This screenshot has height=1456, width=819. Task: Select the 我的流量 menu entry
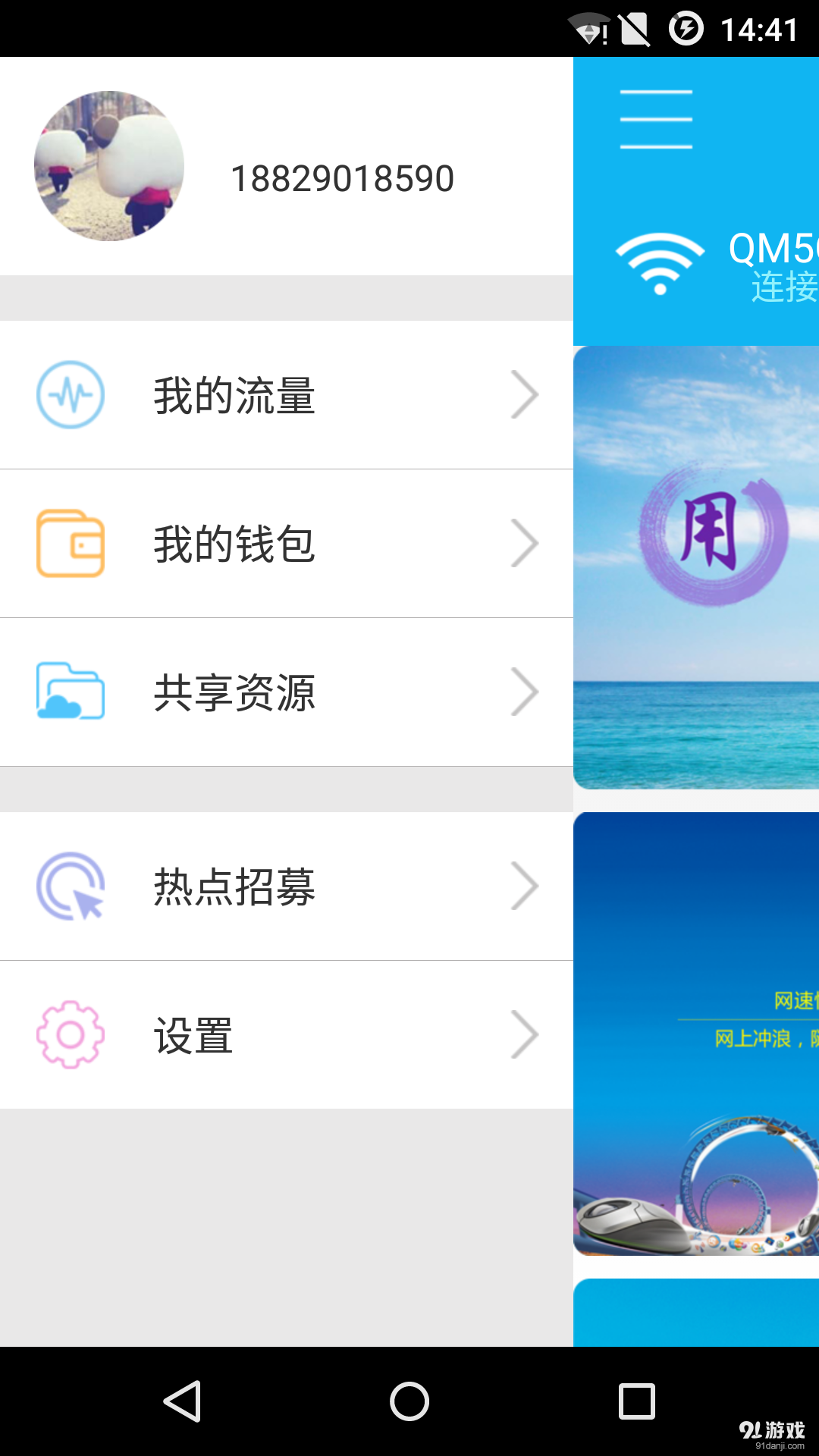pos(235,394)
